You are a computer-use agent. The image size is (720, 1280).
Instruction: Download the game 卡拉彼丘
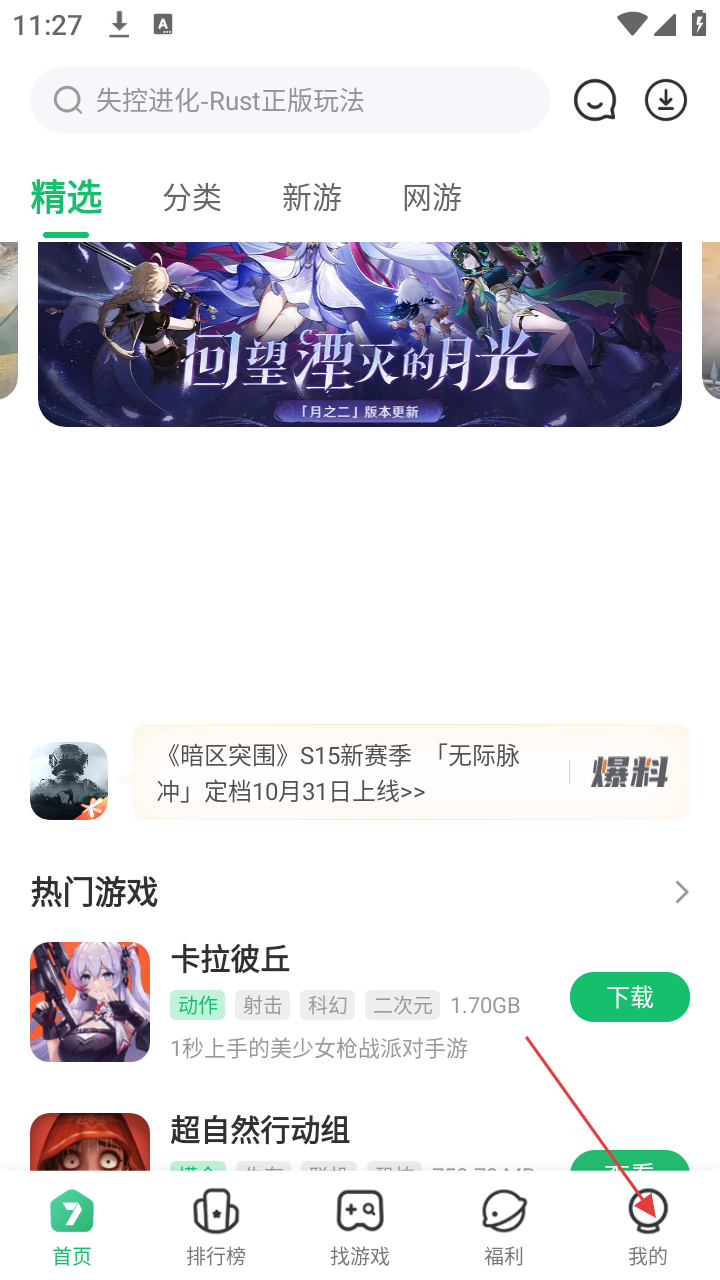click(x=629, y=997)
